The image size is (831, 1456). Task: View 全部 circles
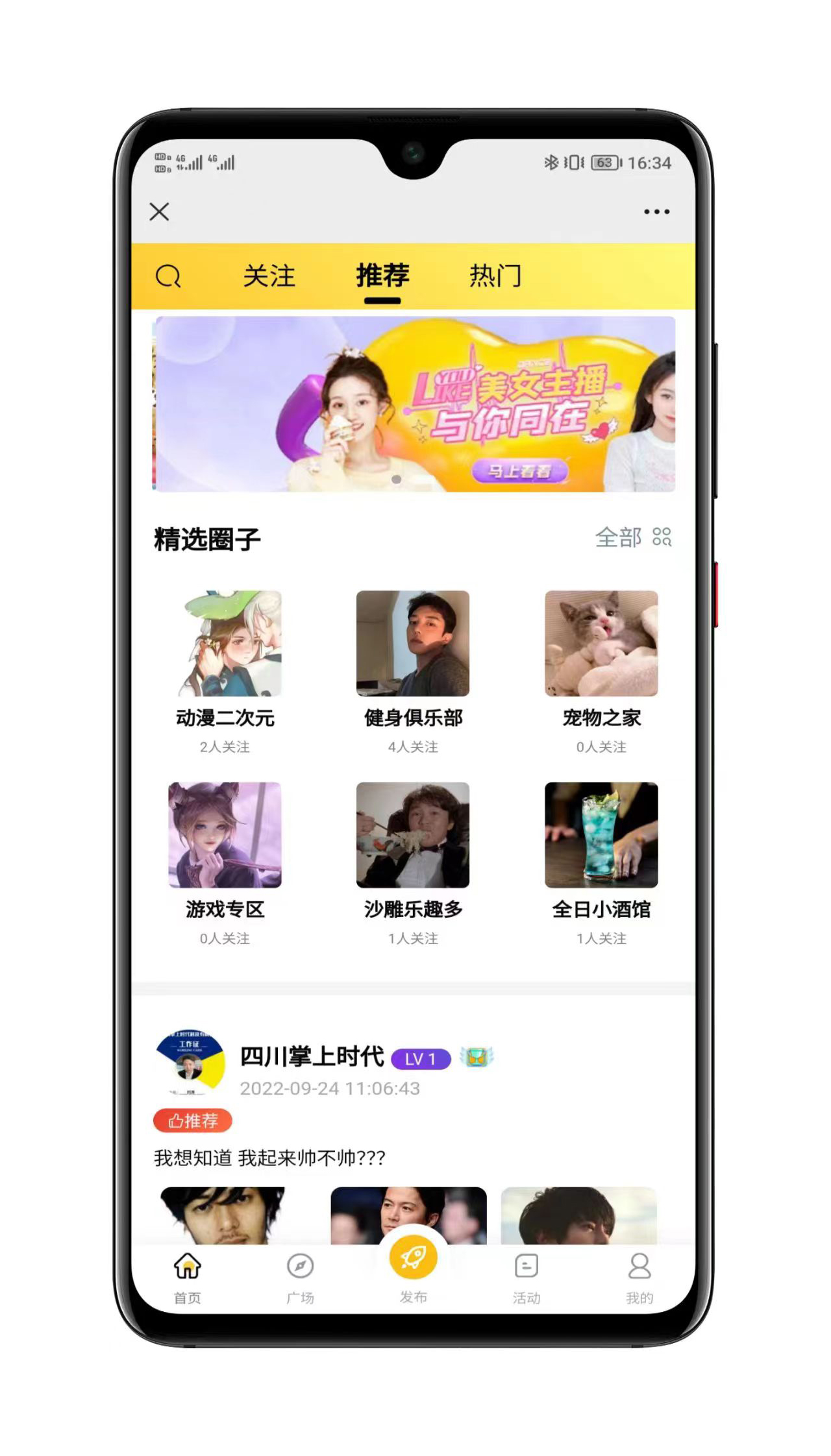point(632,537)
